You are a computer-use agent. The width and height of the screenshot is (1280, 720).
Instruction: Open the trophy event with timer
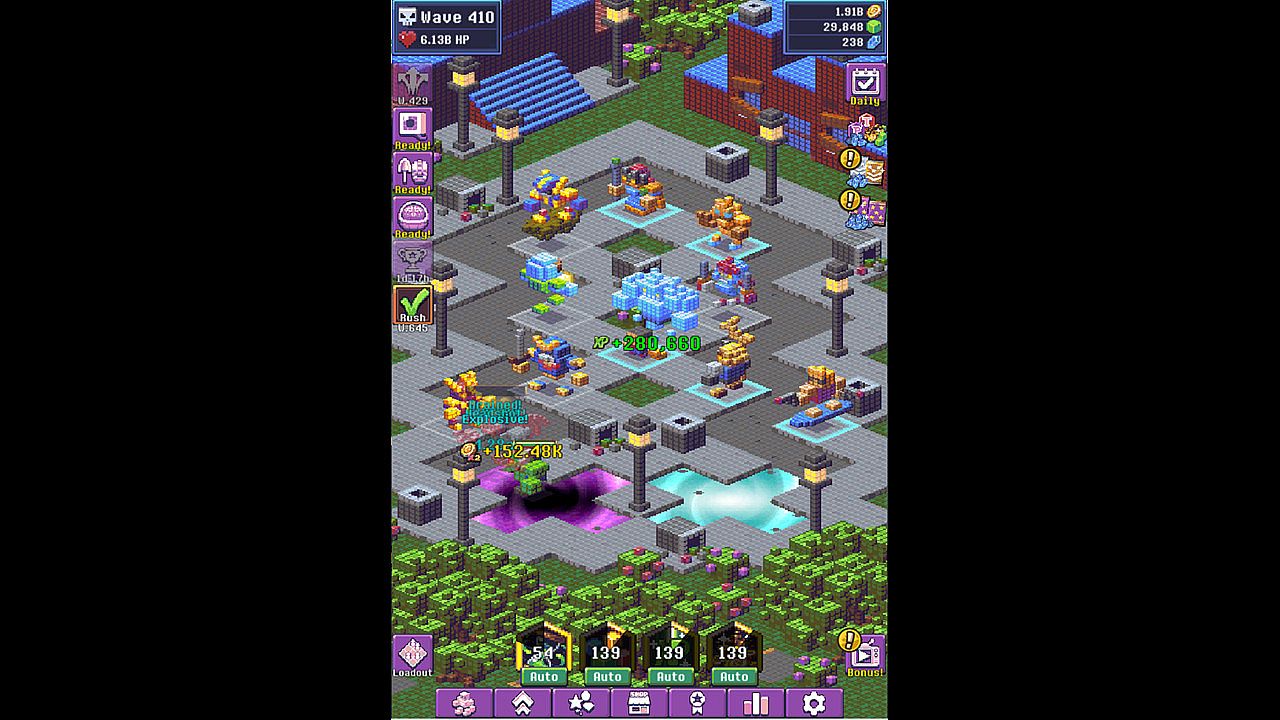(x=412, y=260)
